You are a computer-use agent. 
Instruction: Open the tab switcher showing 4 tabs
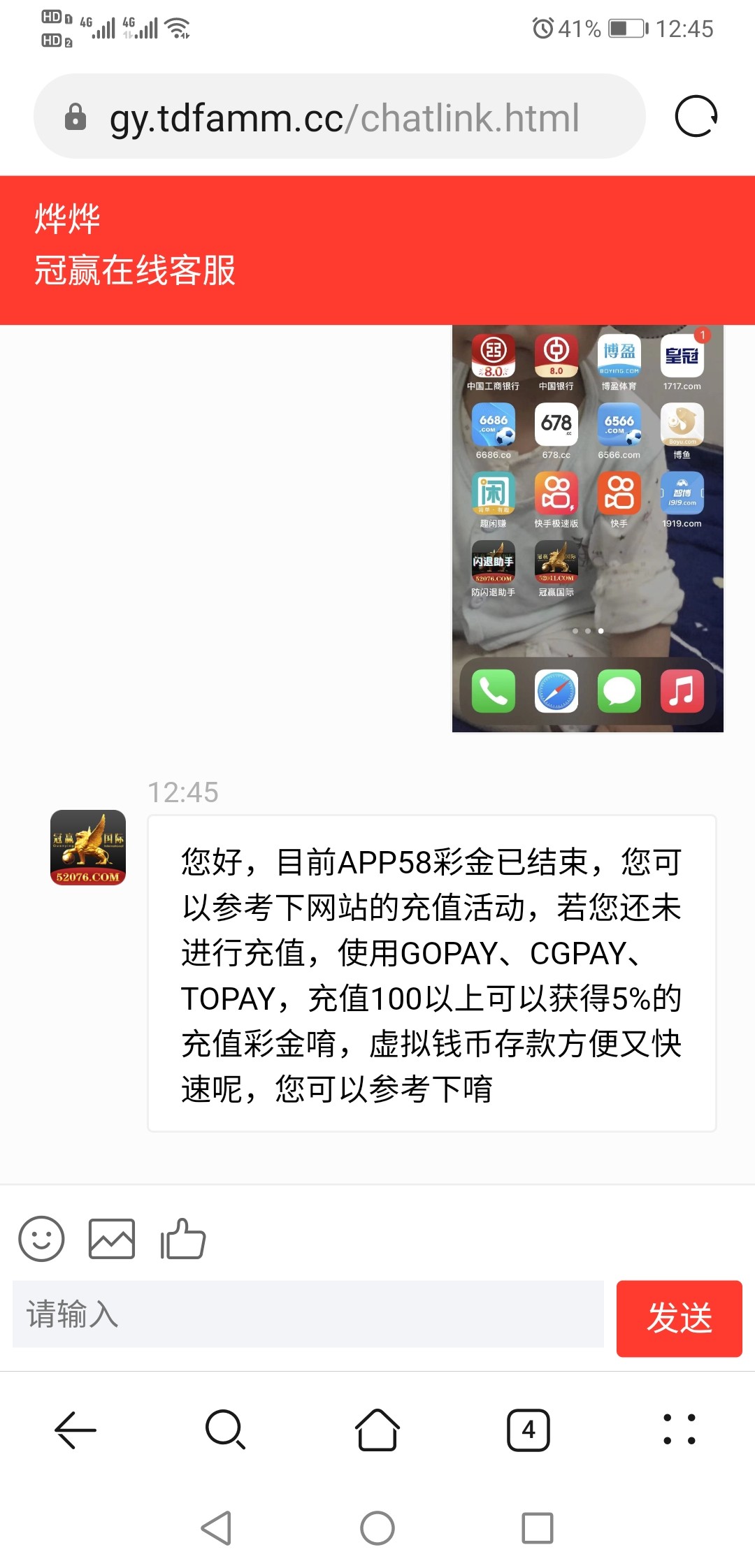click(528, 1430)
